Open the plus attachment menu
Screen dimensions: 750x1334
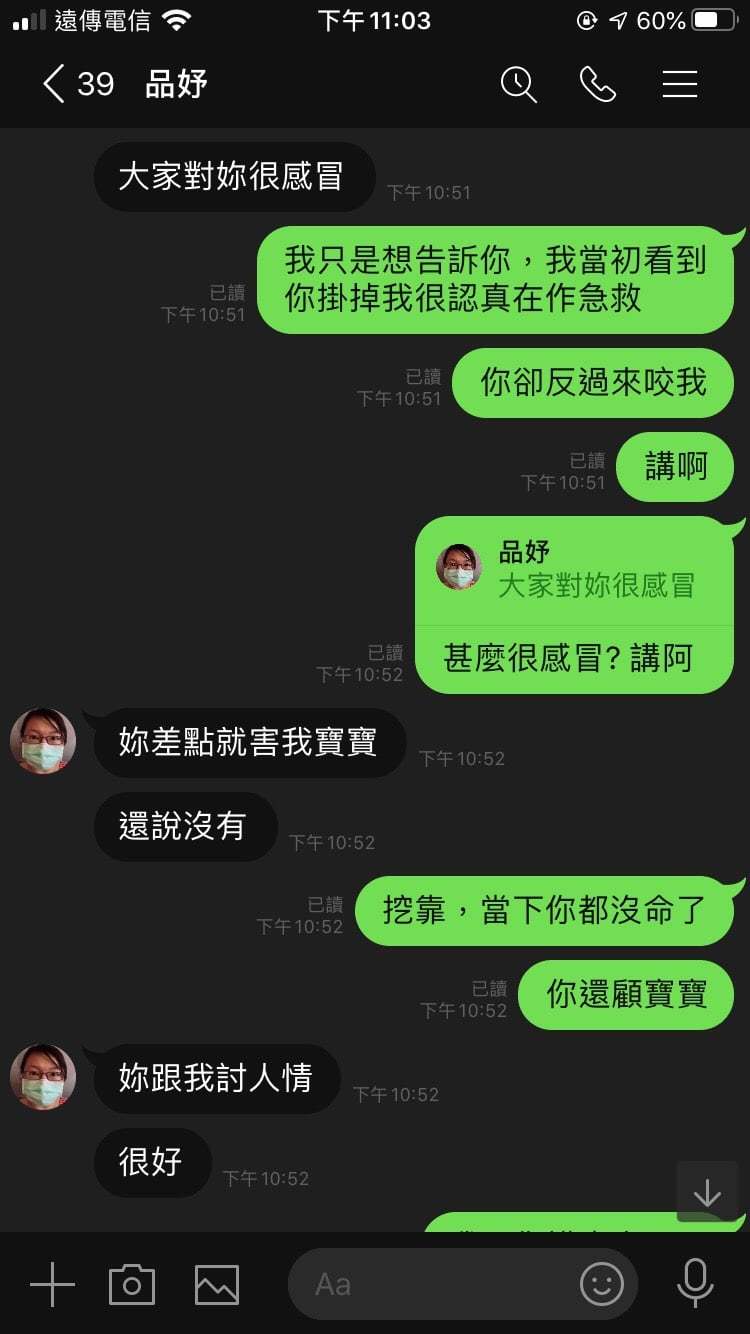coord(52,1284)
